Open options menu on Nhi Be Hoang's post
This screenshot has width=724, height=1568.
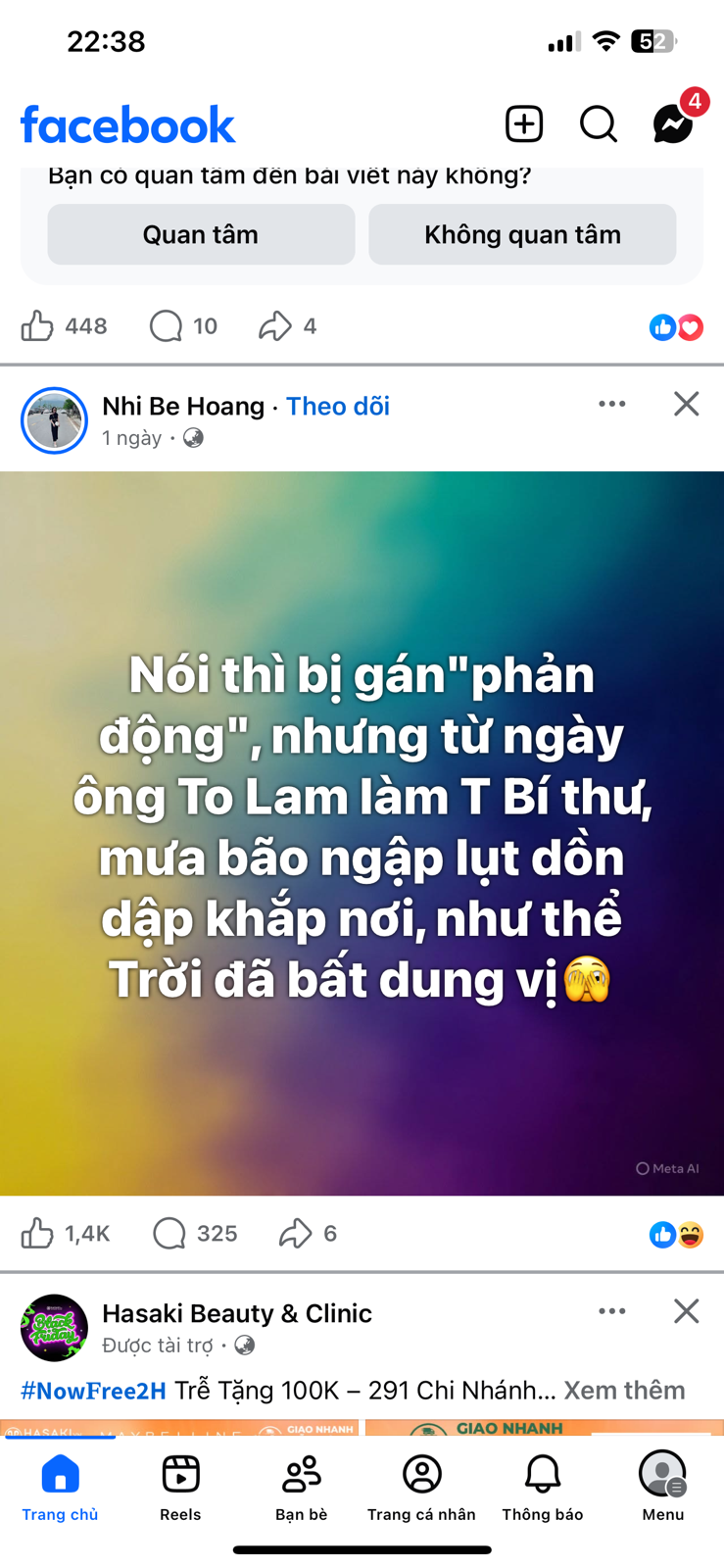pyautogui.click(x=612, y=404)
